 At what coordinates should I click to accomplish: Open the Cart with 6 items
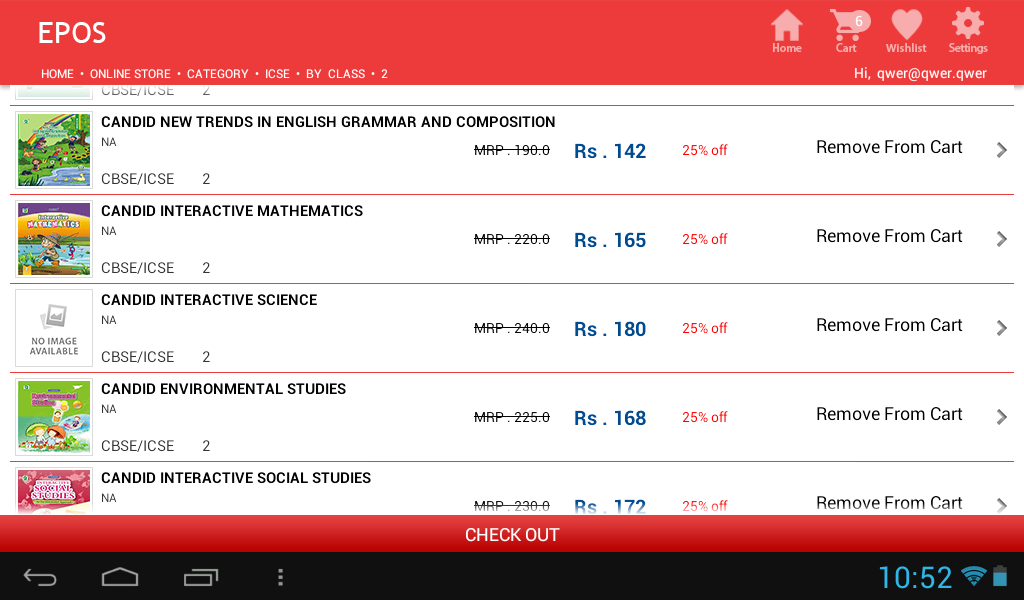click(848, 31)
